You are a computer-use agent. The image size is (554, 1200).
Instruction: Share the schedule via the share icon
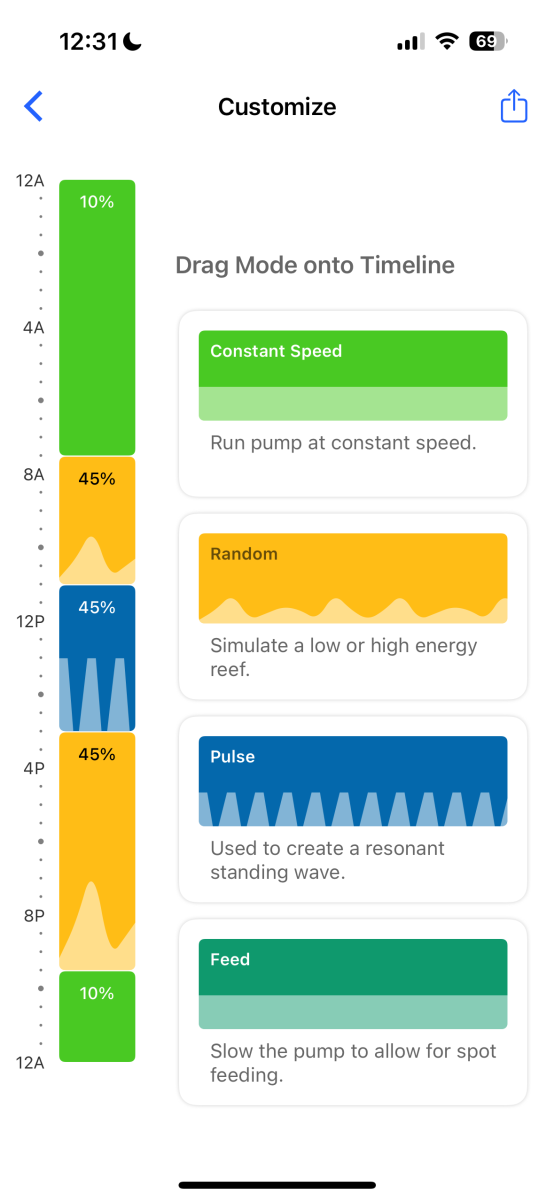[x=513, y=106]
